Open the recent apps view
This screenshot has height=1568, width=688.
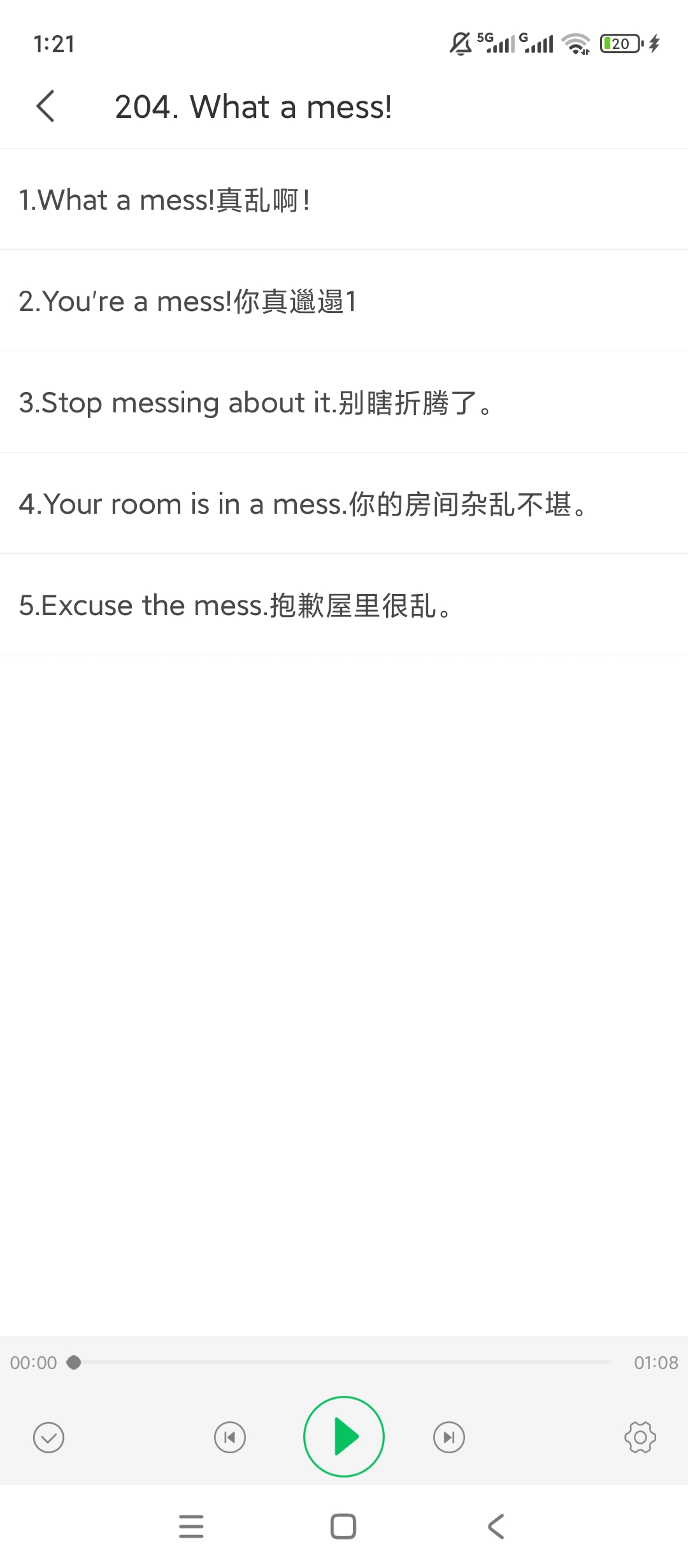[191, 1527]
